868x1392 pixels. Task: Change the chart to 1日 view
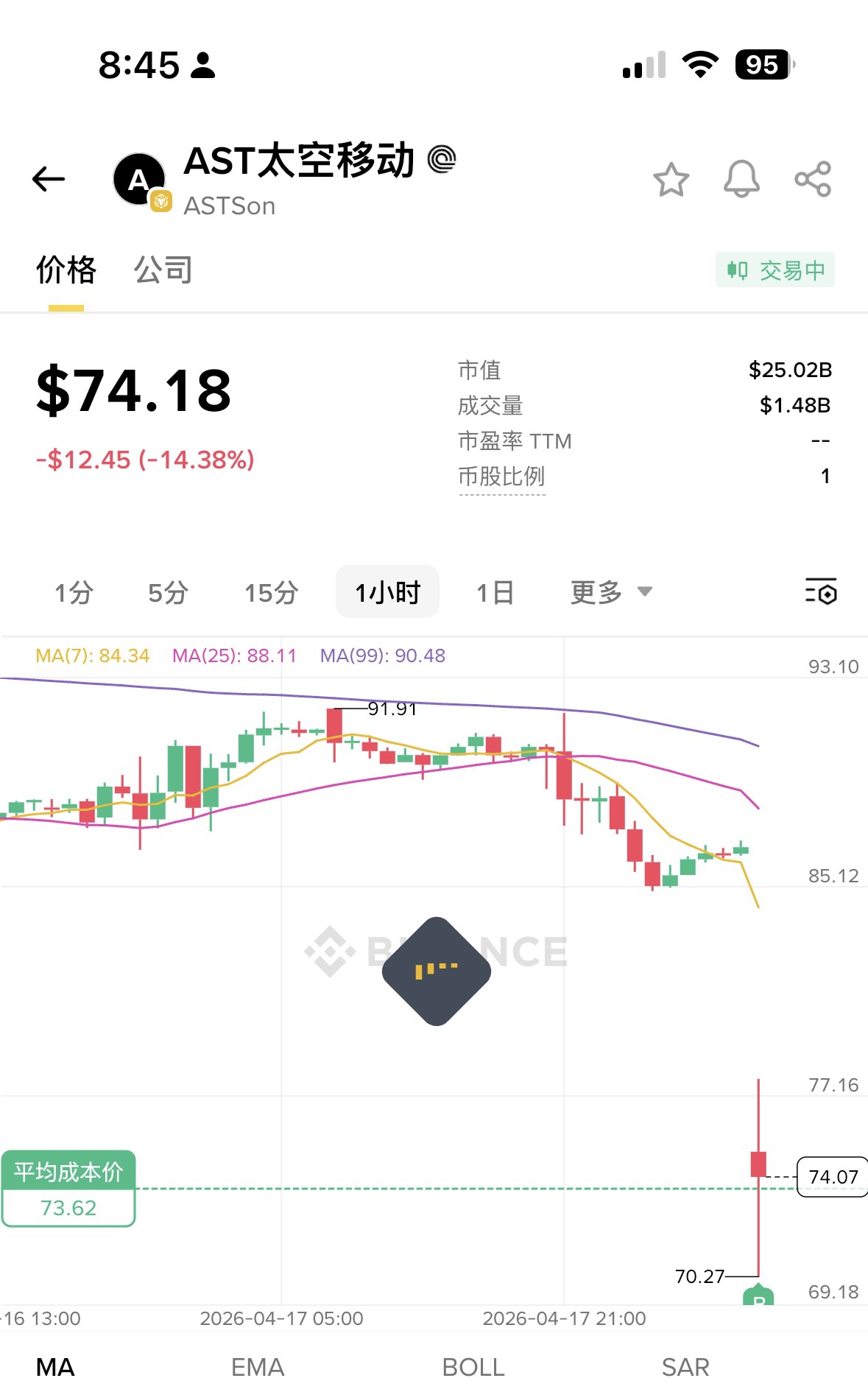[495, 592]
